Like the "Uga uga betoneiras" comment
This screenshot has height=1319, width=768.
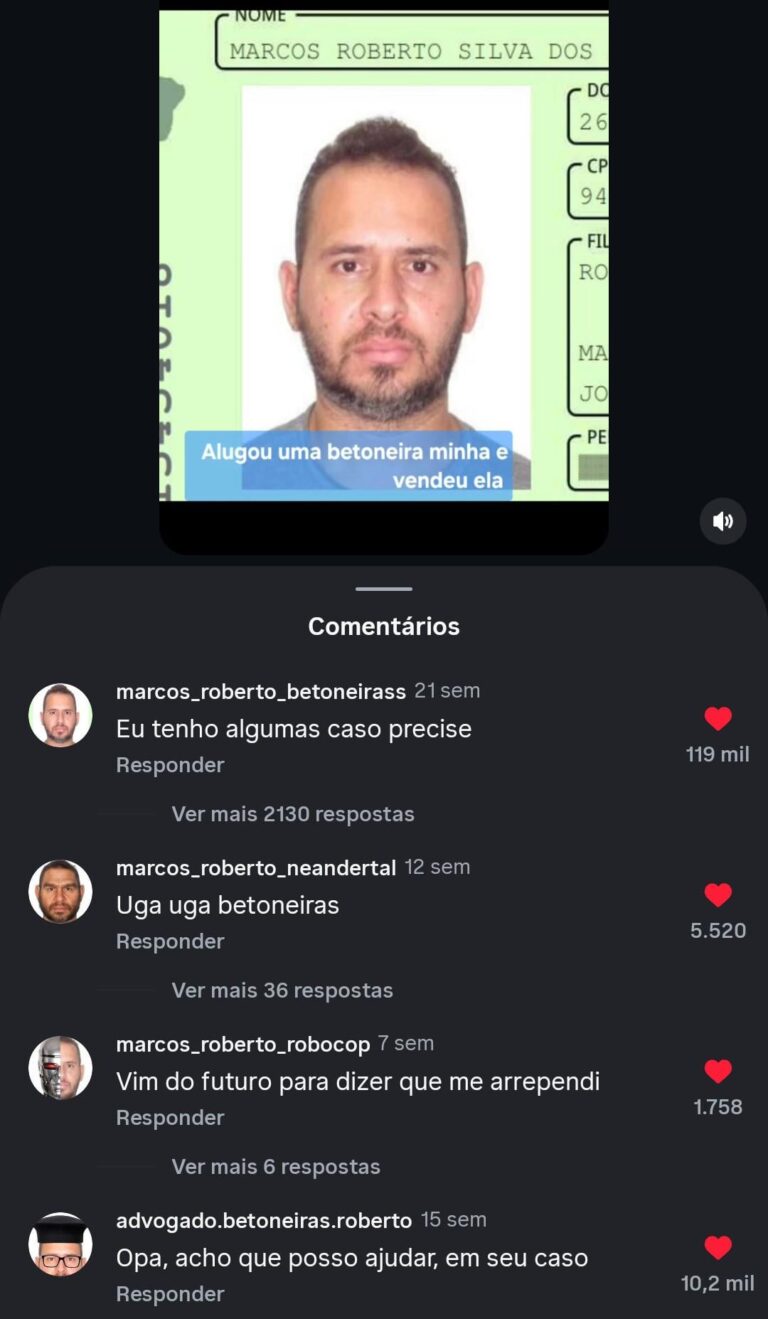(718, 895)
